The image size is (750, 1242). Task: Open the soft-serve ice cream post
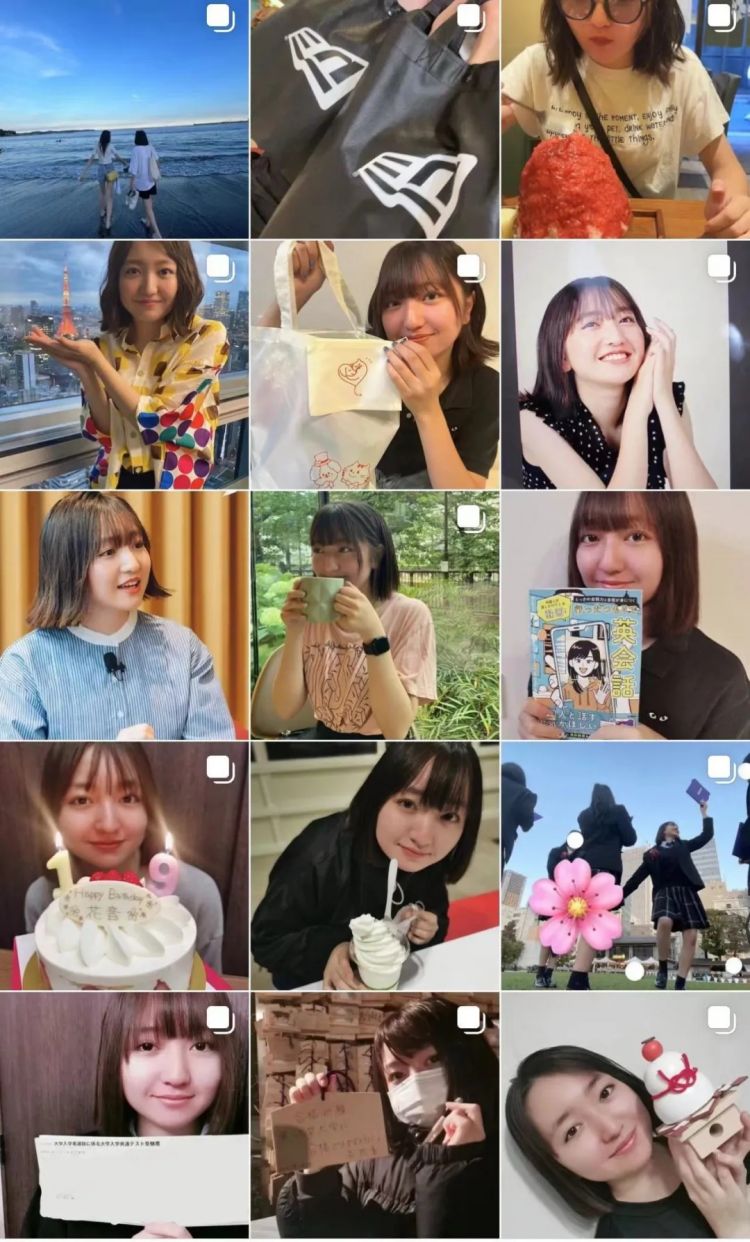tap(375, 866)
